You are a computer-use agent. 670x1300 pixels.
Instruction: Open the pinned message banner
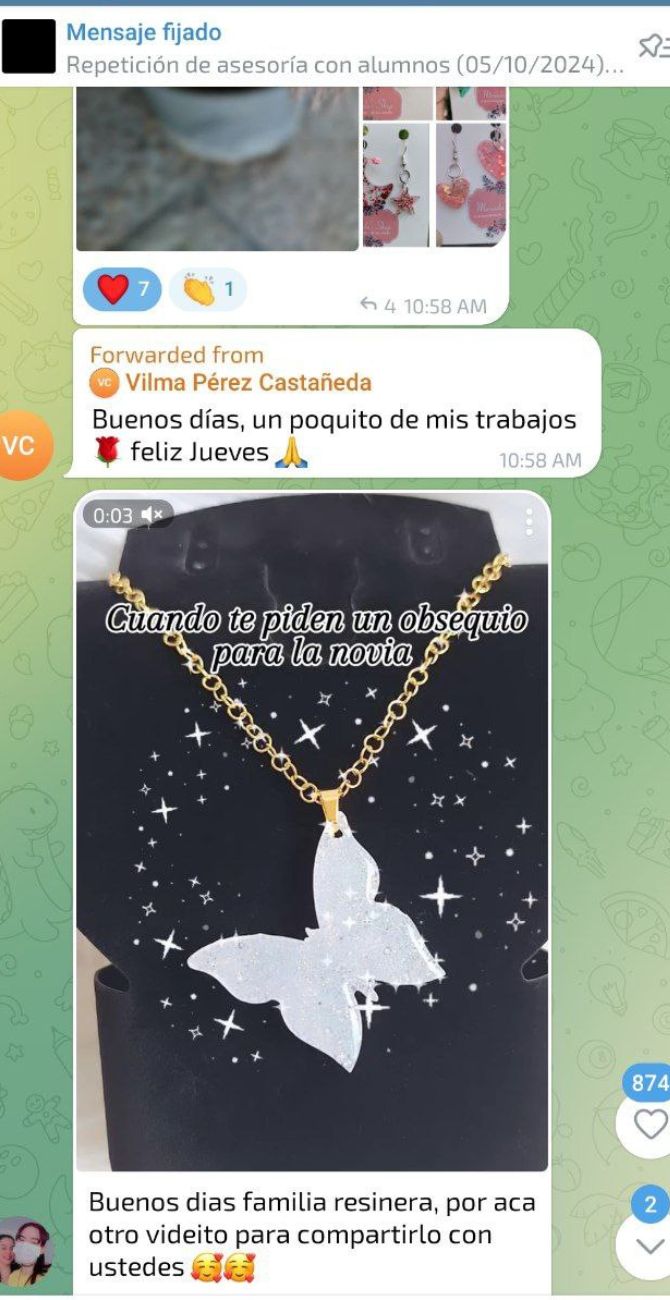click(x=340, y=48)
